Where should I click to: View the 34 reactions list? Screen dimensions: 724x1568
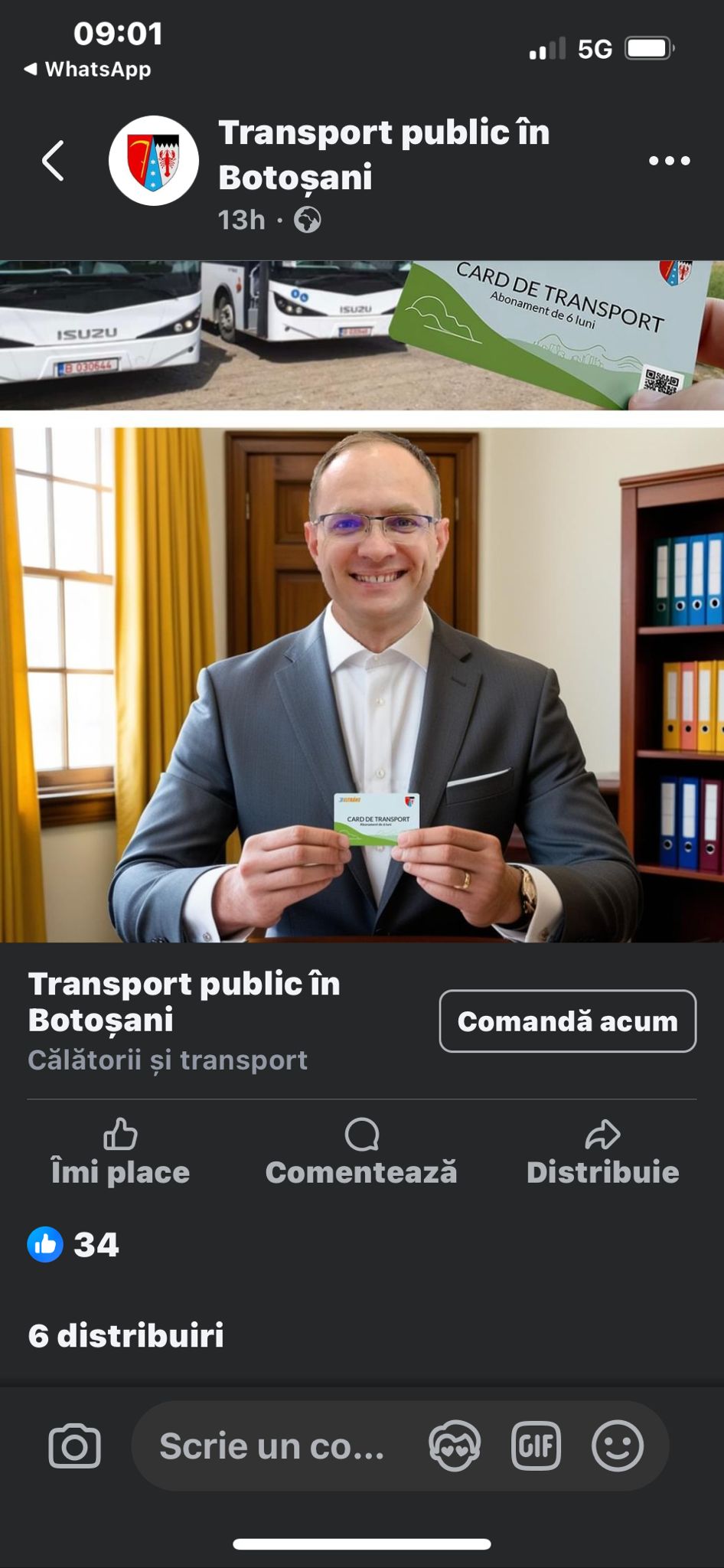73,1245
